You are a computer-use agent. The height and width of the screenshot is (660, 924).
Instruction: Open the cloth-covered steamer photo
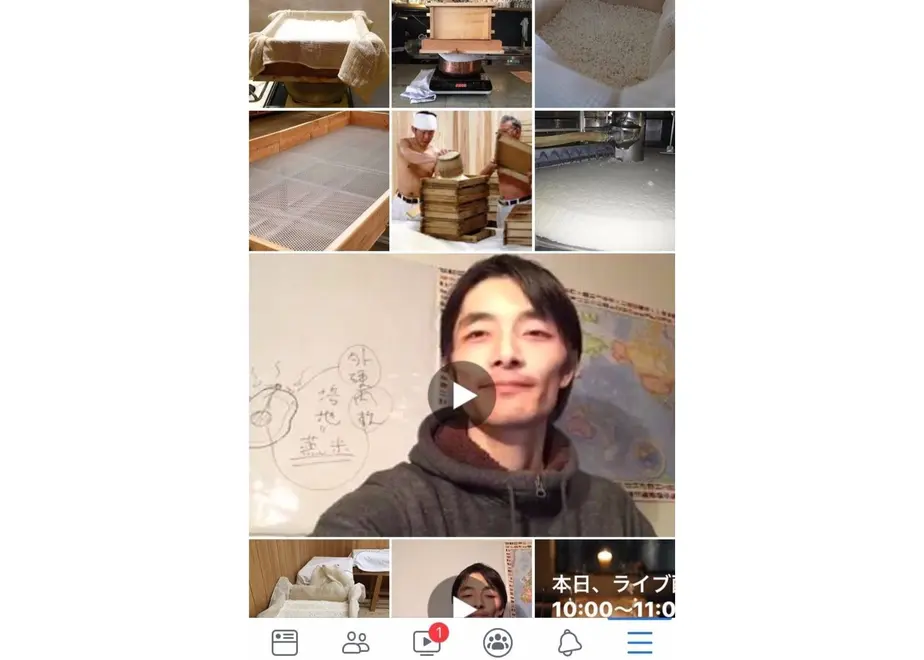tap(318, 52)
